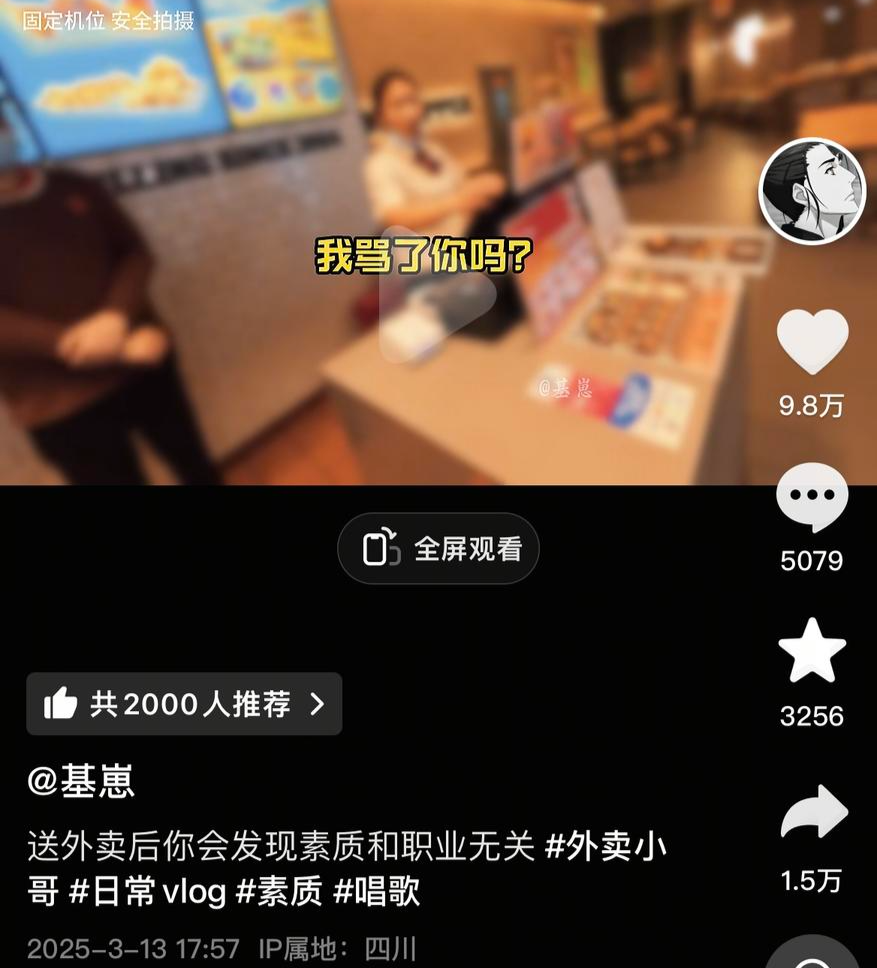Open the comments section
Image resolution: width=877 pixels, height=968 pixels.
click(812, 498)
